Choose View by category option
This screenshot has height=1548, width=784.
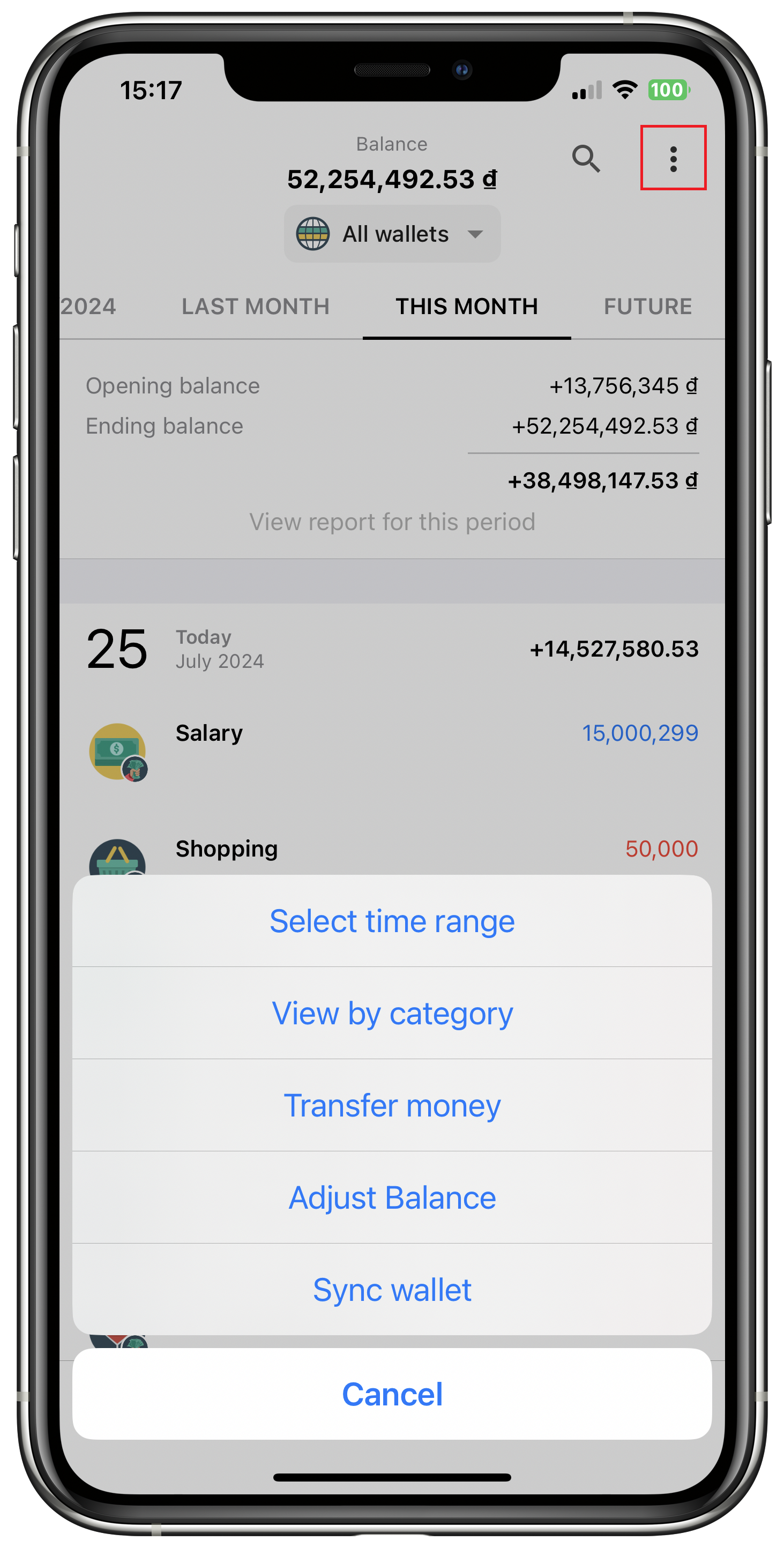coord(392,1013)
